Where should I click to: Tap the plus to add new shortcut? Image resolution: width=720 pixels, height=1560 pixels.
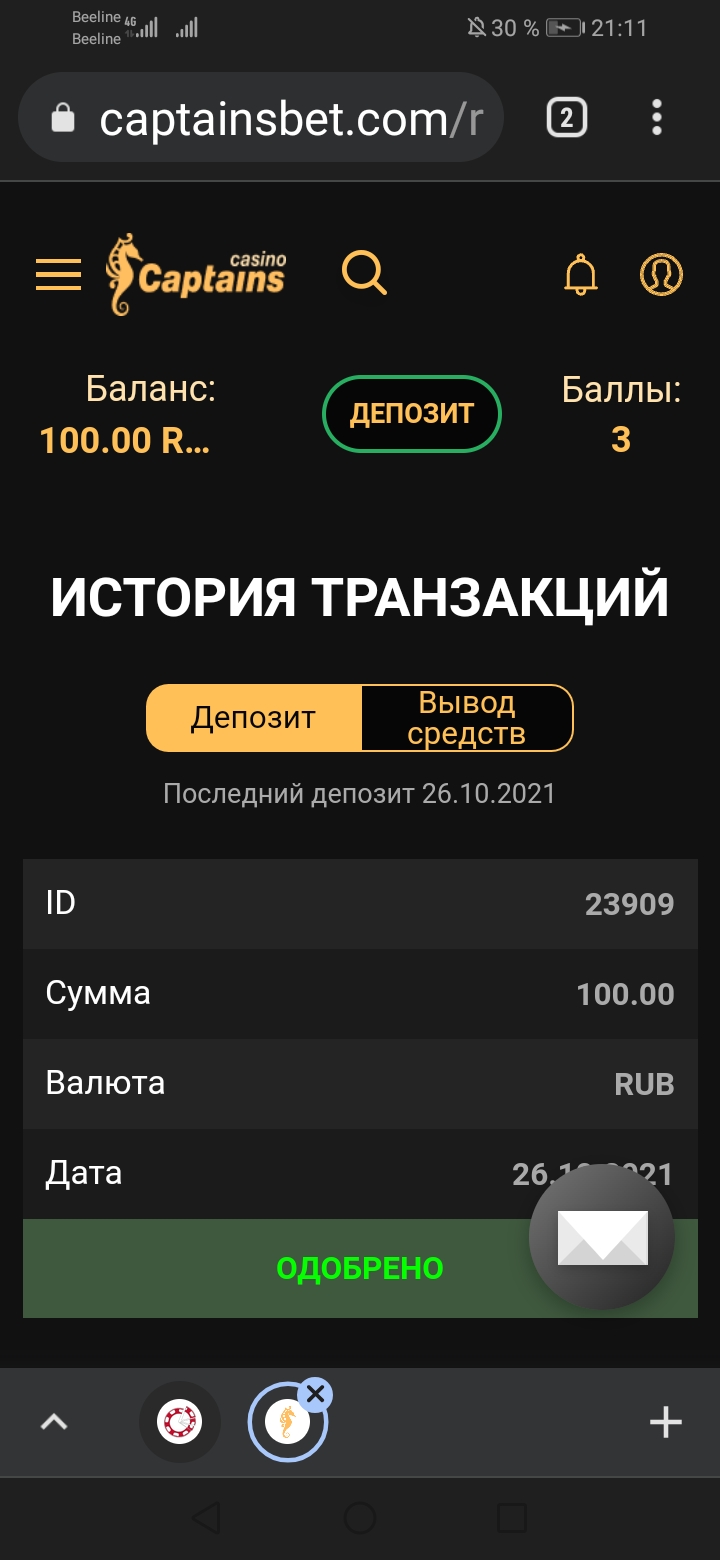tap(664, 1420)
